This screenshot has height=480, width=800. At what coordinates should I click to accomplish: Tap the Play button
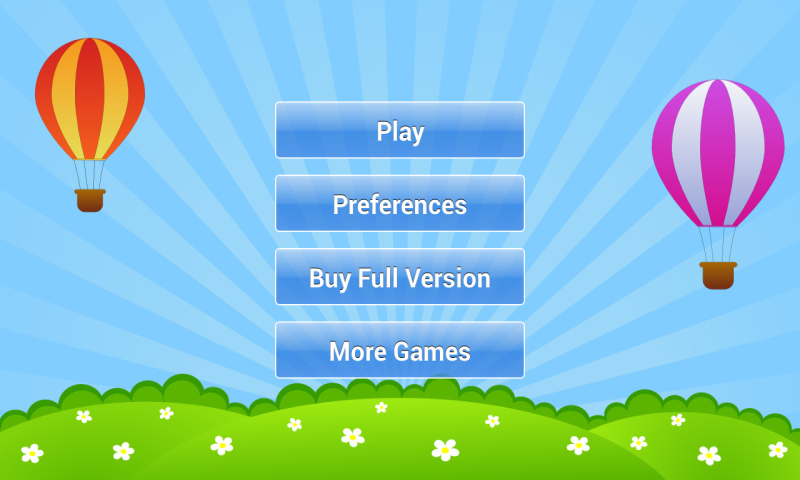point(400,130)
